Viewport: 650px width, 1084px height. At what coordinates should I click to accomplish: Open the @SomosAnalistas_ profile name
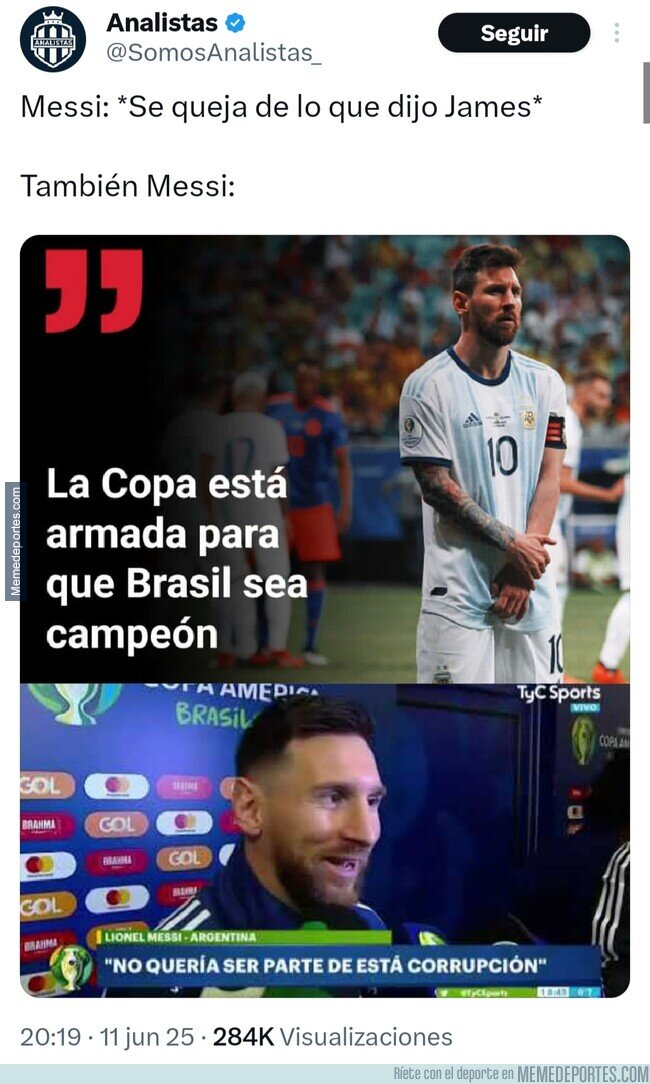pos(214,53)
